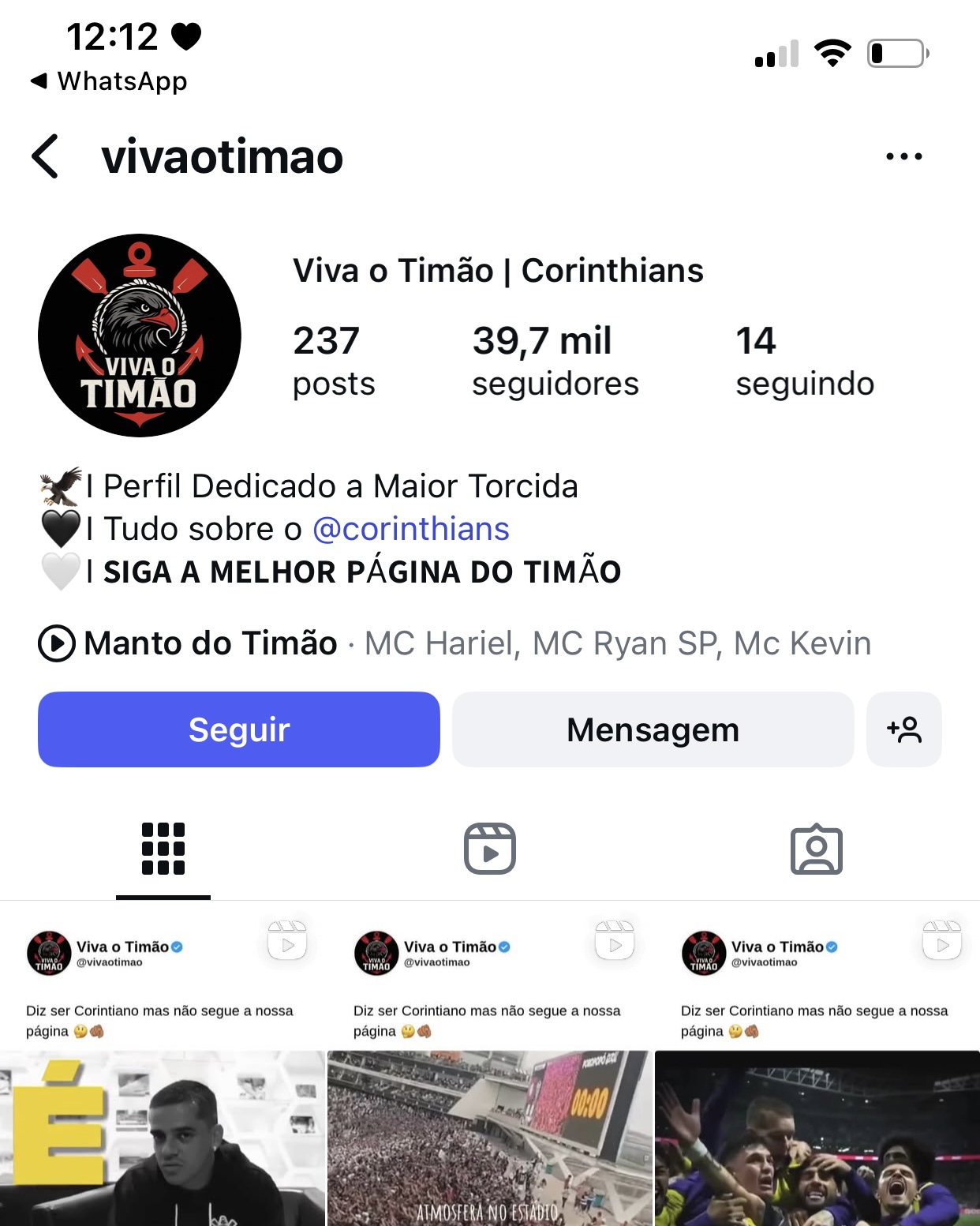Open the 14 seguindo list
The height and width of the screenshot is (1226, 980).
(804, 360)
